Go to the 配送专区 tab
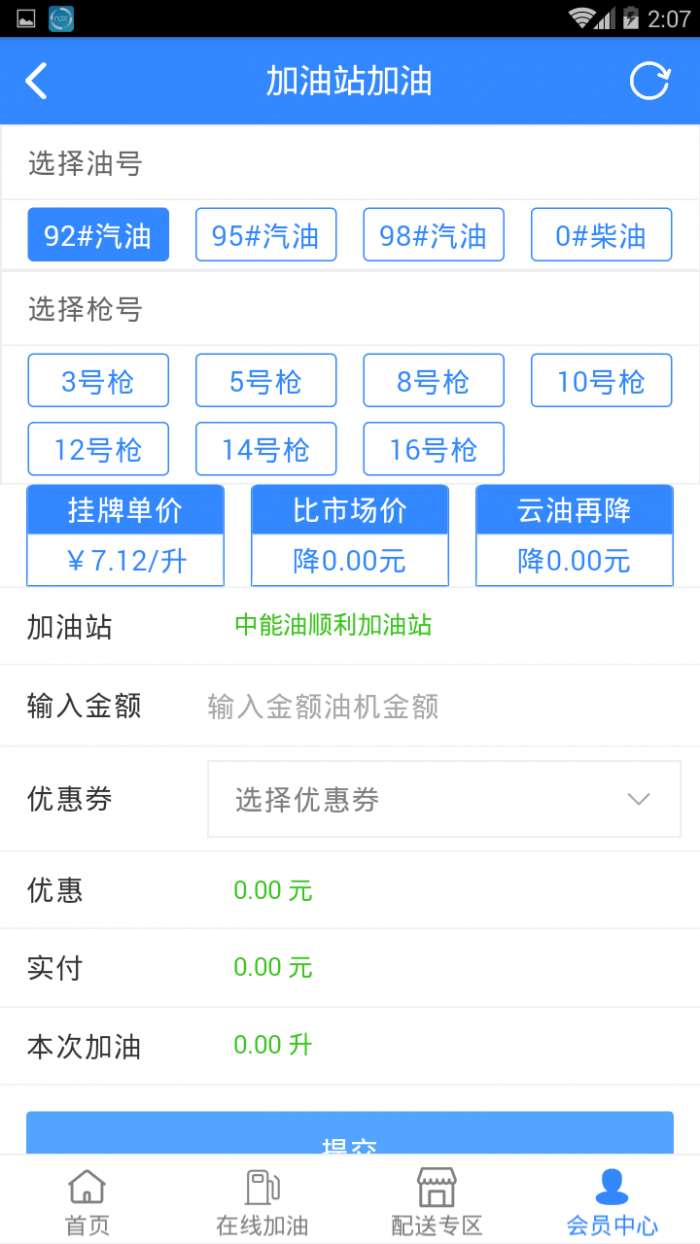The height and width of the screenshot is (1244, 700). tap(437, 1203)
